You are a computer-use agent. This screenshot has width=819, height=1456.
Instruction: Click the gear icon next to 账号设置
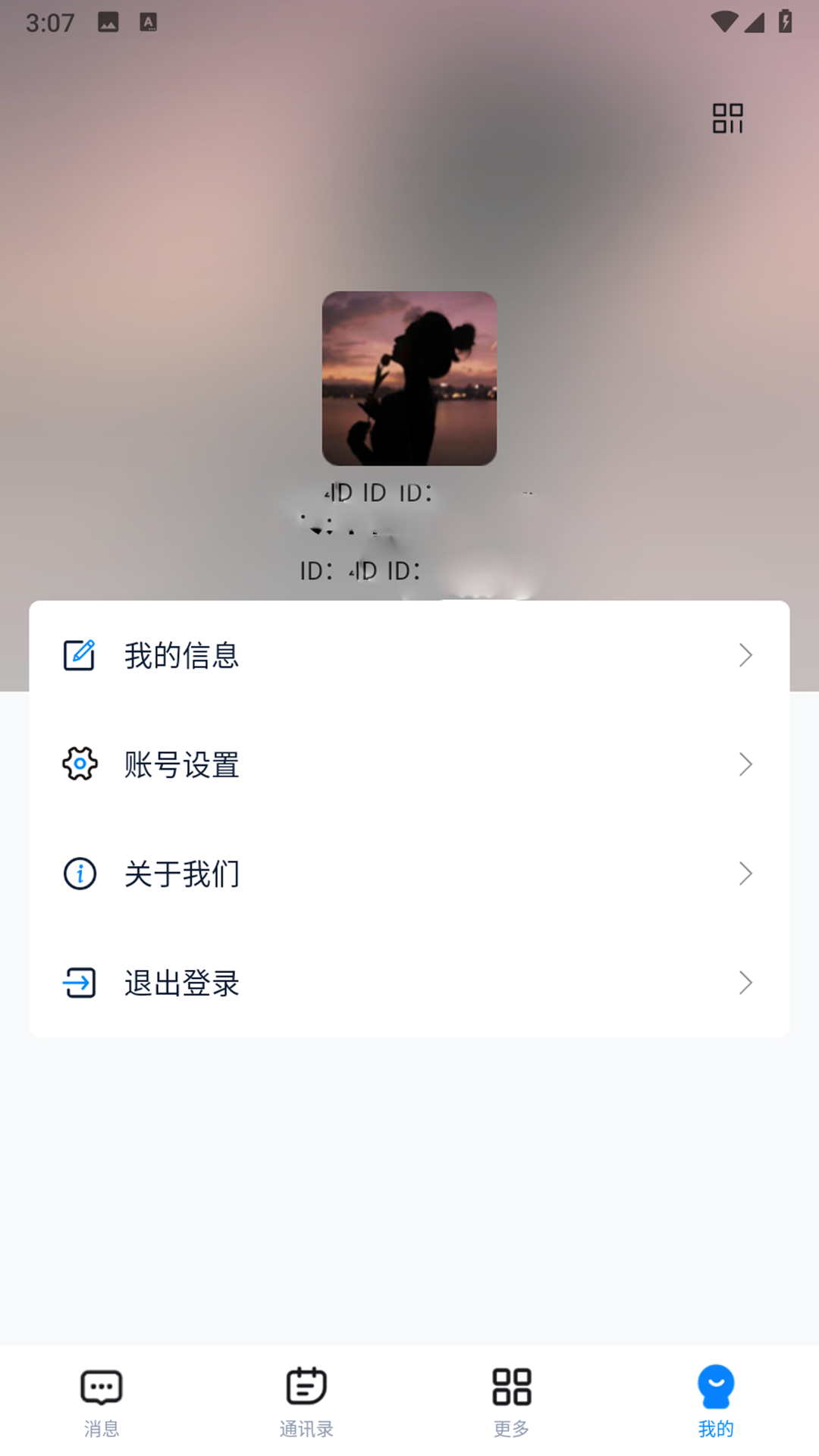click(x=79, y=764)
